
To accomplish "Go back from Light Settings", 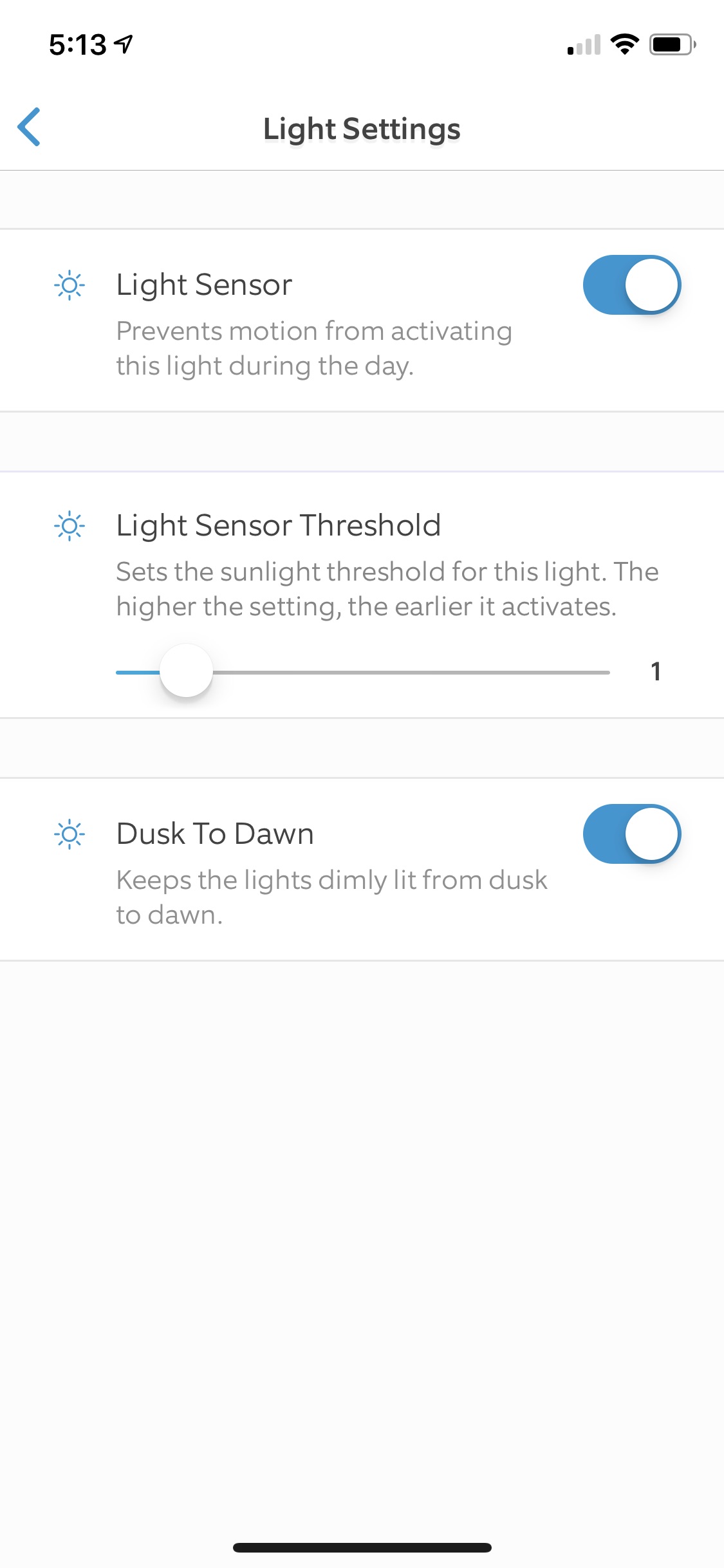I will 30,127.
